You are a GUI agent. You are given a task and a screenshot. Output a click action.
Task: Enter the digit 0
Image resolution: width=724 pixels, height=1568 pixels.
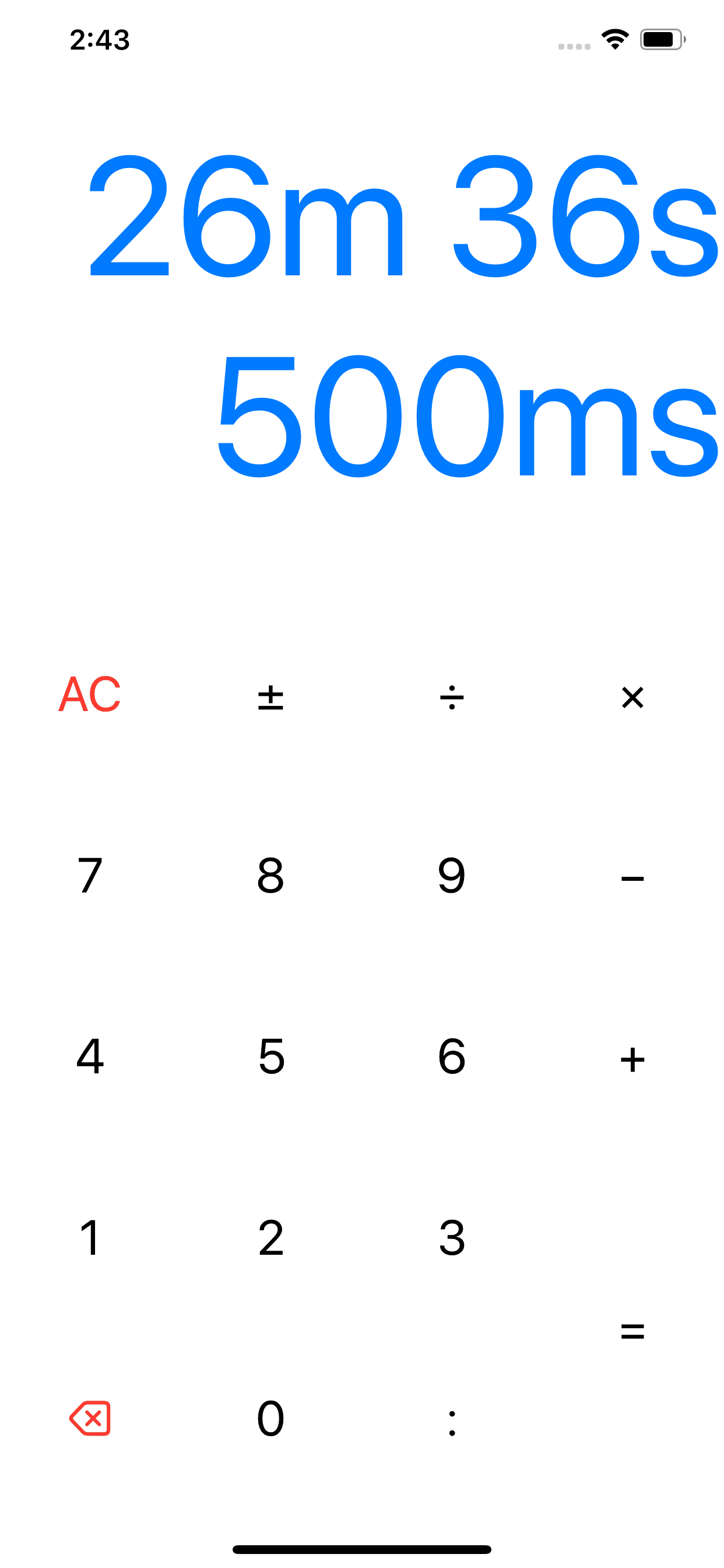click(x=270, y=1419)
